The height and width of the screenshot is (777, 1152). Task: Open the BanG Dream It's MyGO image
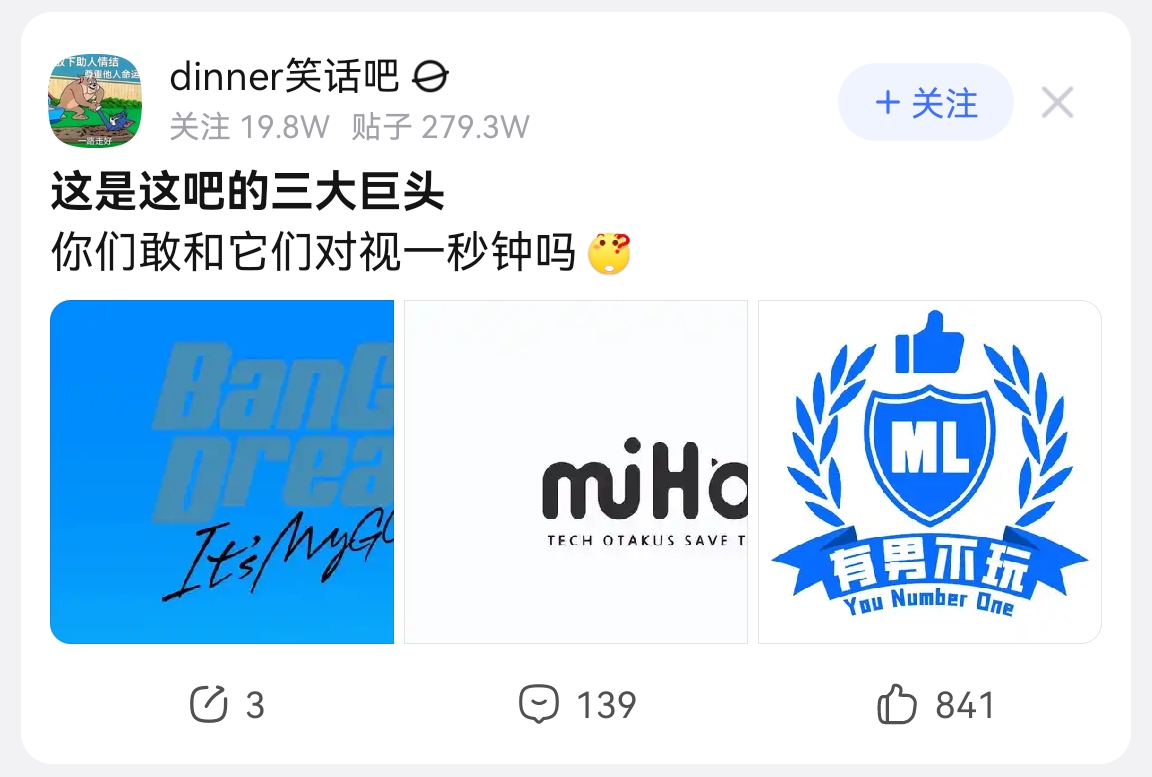[222, 471]
